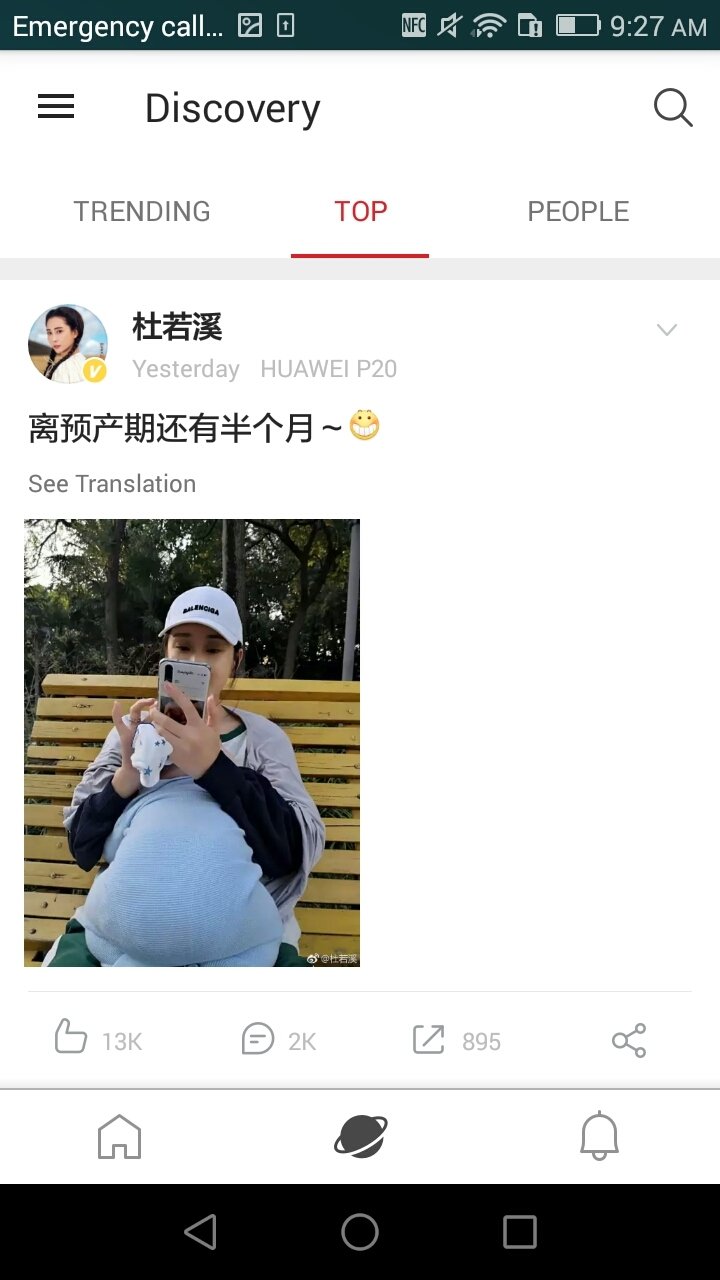Open search from the Discovery bar
This screenshot has height=1280, width=720.
(x=673, y=107)
